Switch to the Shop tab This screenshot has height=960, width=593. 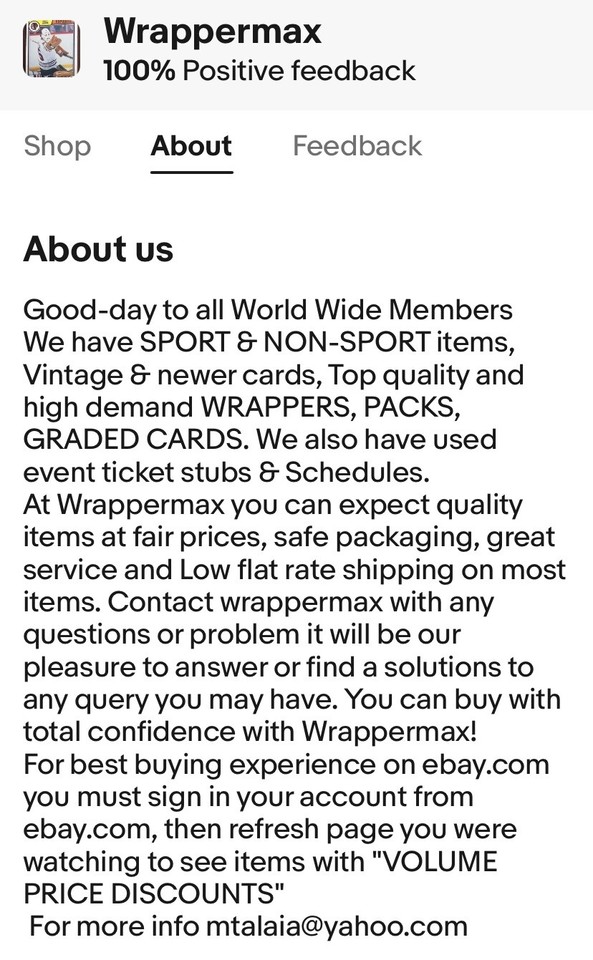click(x=57, y=146)
